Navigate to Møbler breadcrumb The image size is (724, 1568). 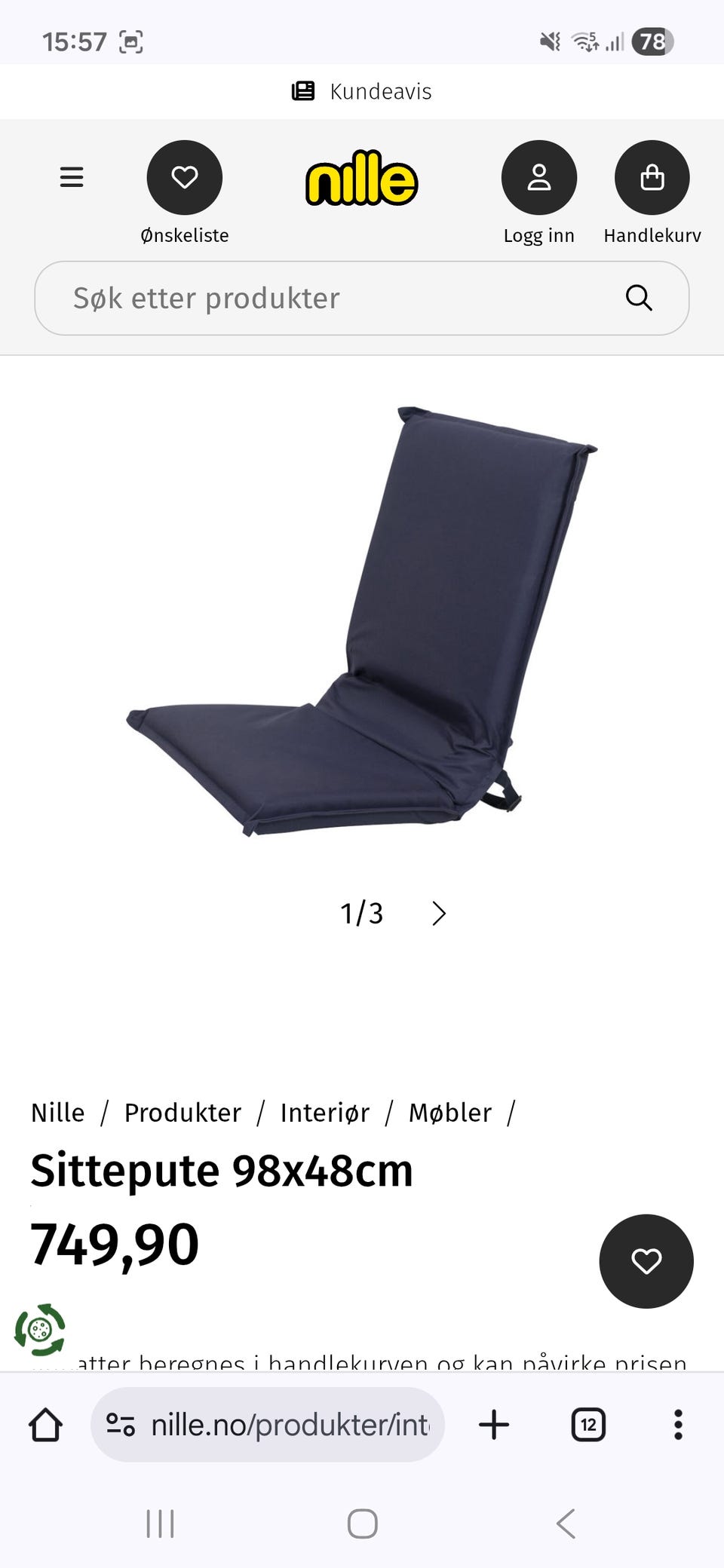pos(450,1113)
